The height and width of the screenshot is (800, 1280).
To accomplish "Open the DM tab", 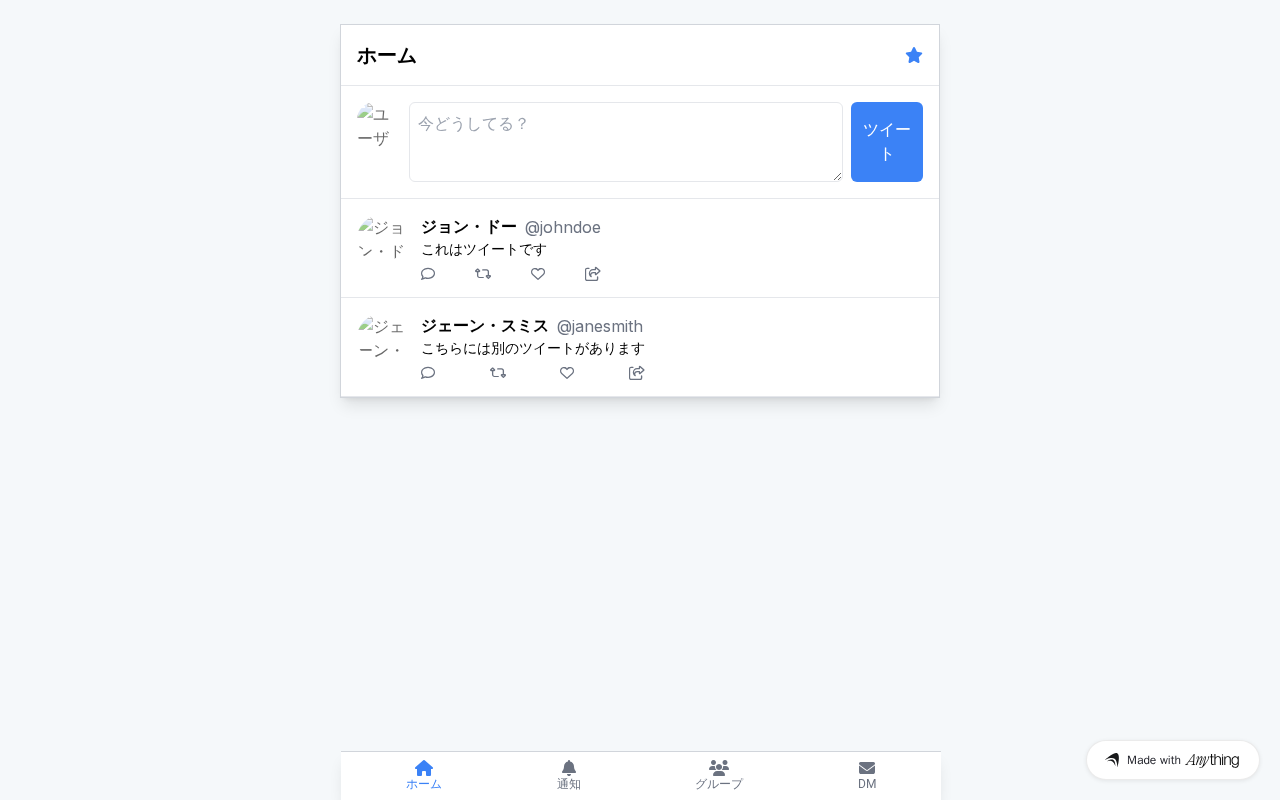I will [x=867, y=775].
